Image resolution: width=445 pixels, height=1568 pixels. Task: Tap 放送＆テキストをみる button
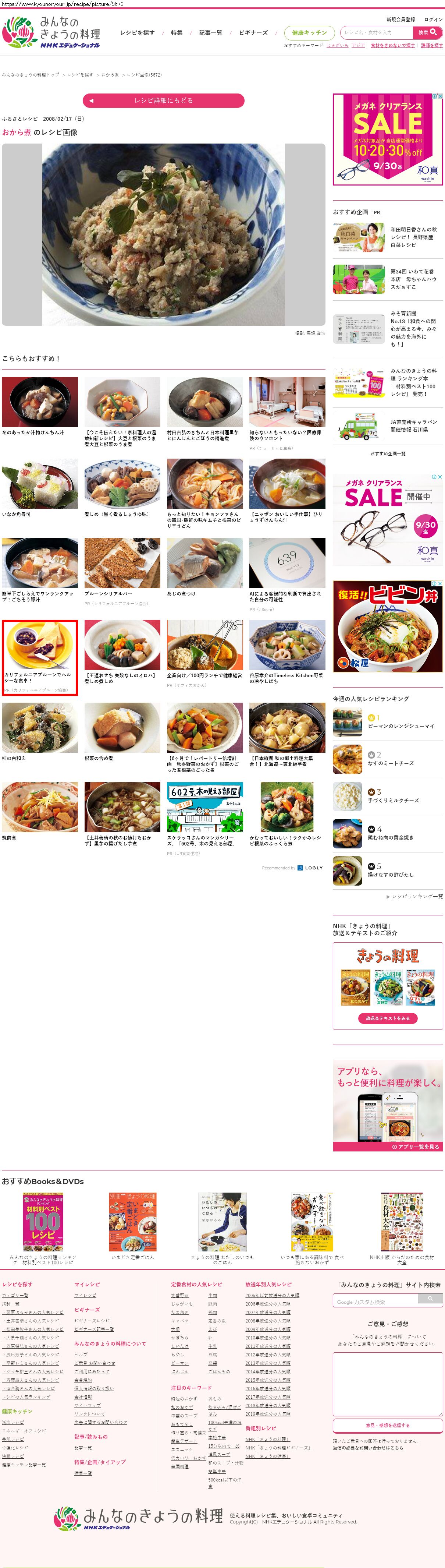point(387,1018)
